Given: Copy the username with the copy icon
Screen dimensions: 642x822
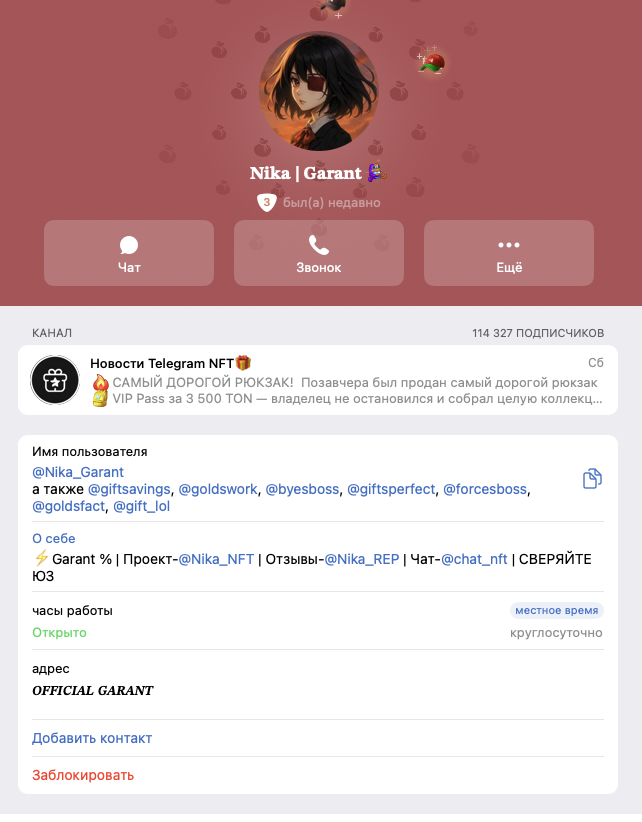Looking at the screenshot, I should (x=592, y=479).
